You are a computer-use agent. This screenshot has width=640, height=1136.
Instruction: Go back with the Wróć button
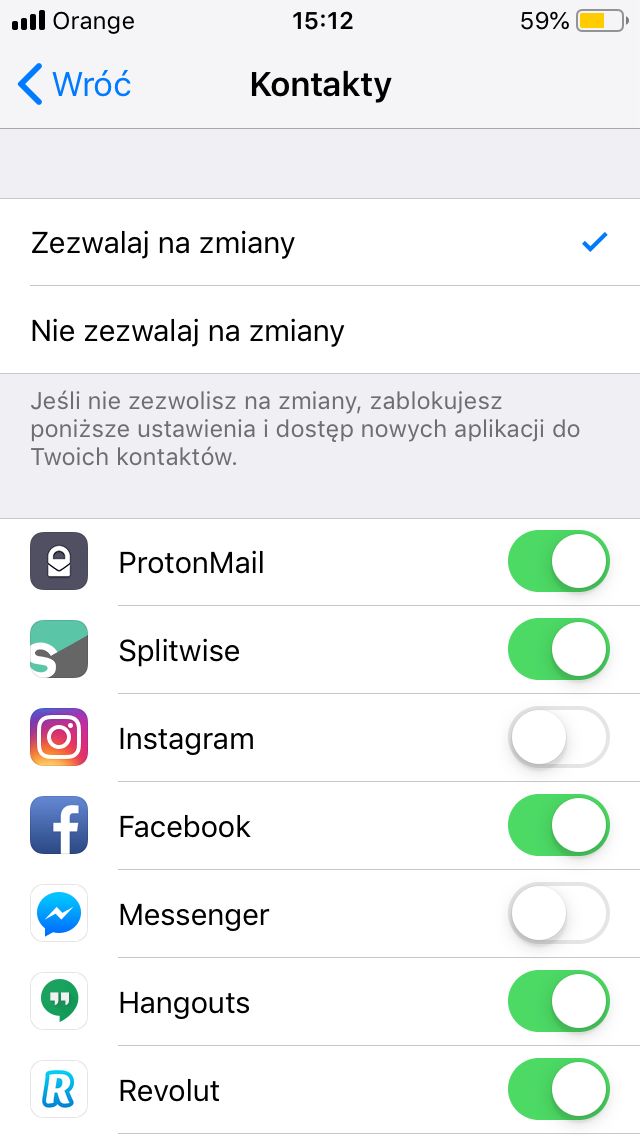pos(74,84)
